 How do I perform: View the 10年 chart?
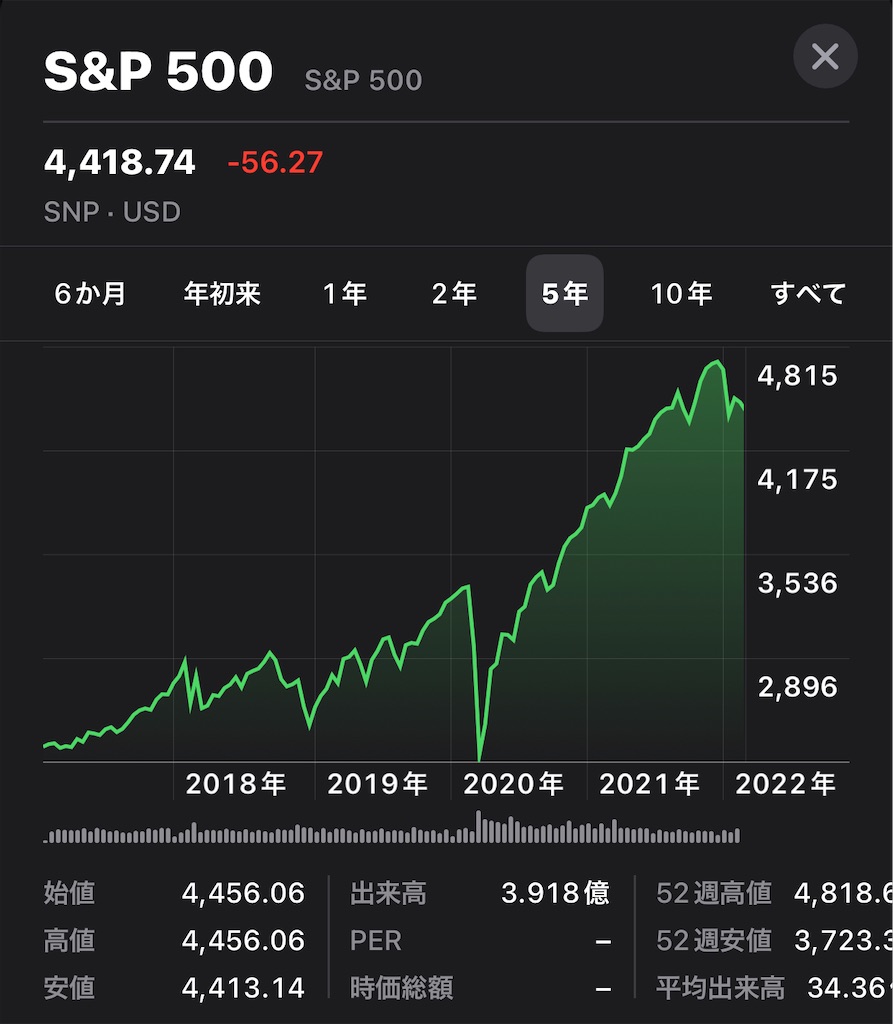681,293
